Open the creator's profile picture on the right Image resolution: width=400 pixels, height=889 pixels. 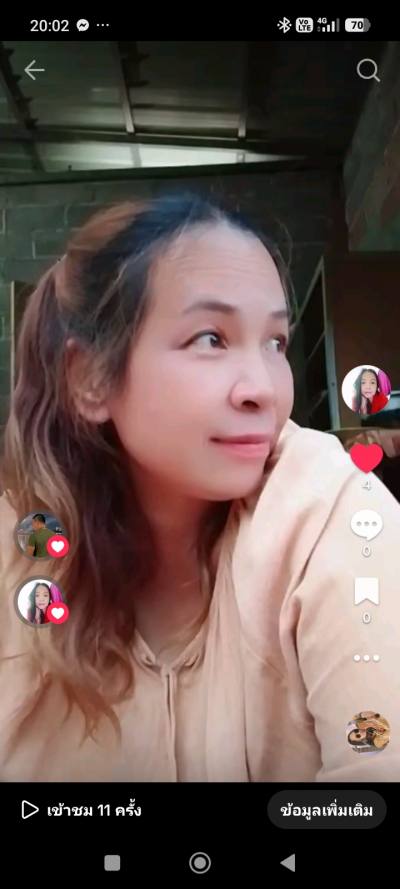point(366,390)
